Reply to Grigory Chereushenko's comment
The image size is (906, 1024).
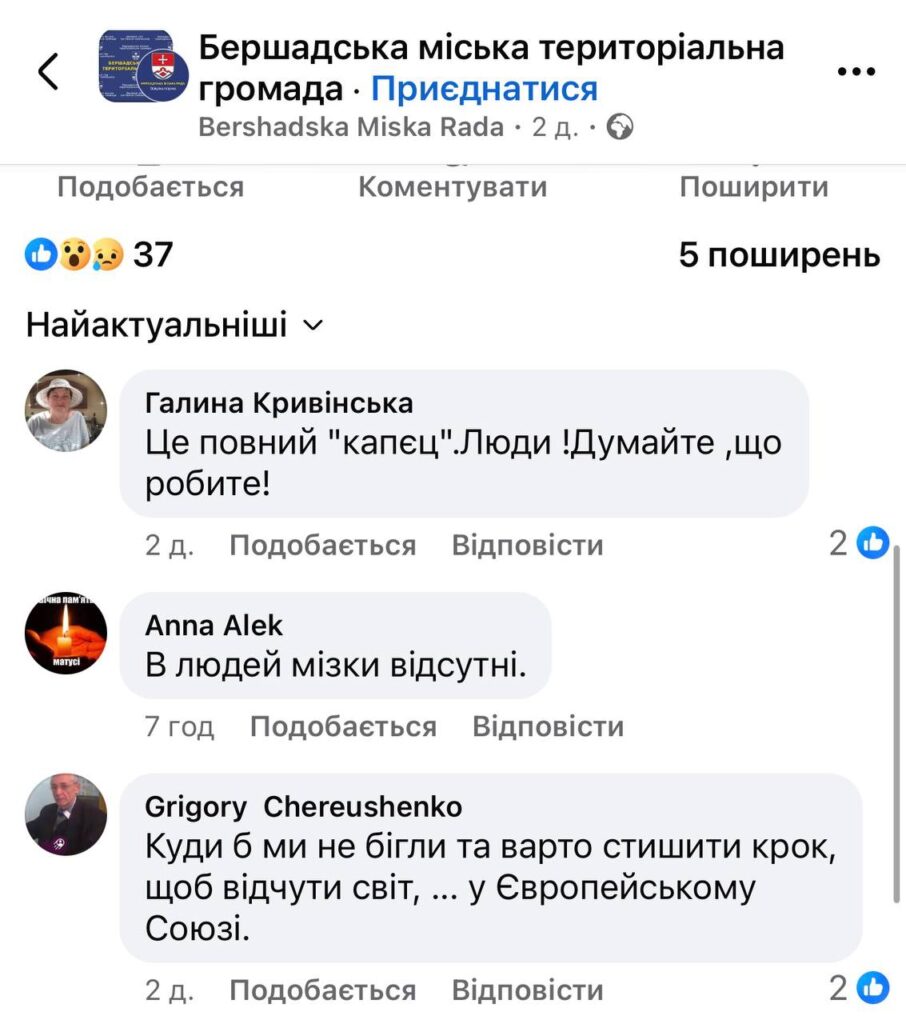(x=527, y=990)
